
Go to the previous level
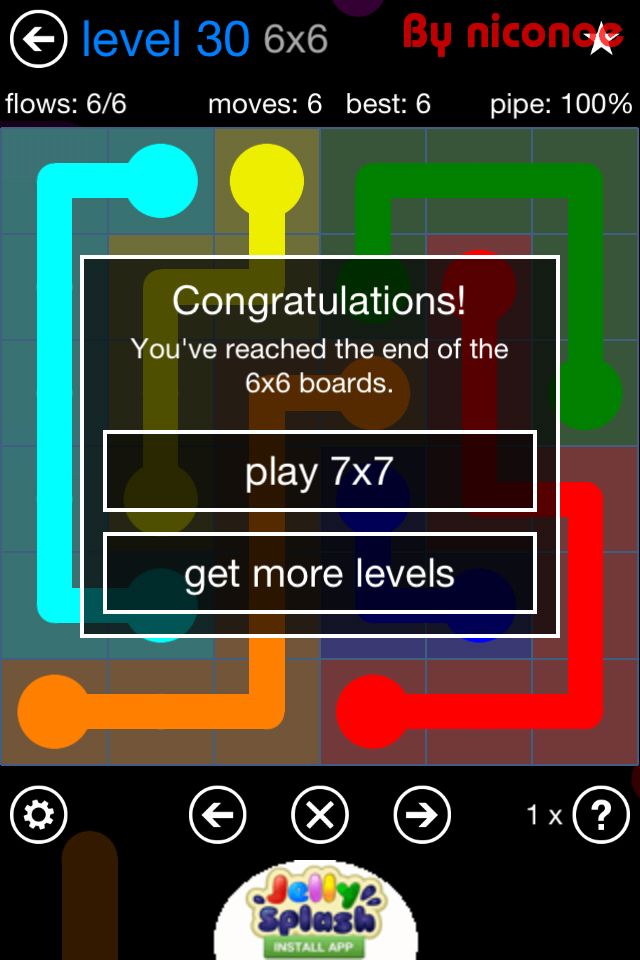(218, 815)
